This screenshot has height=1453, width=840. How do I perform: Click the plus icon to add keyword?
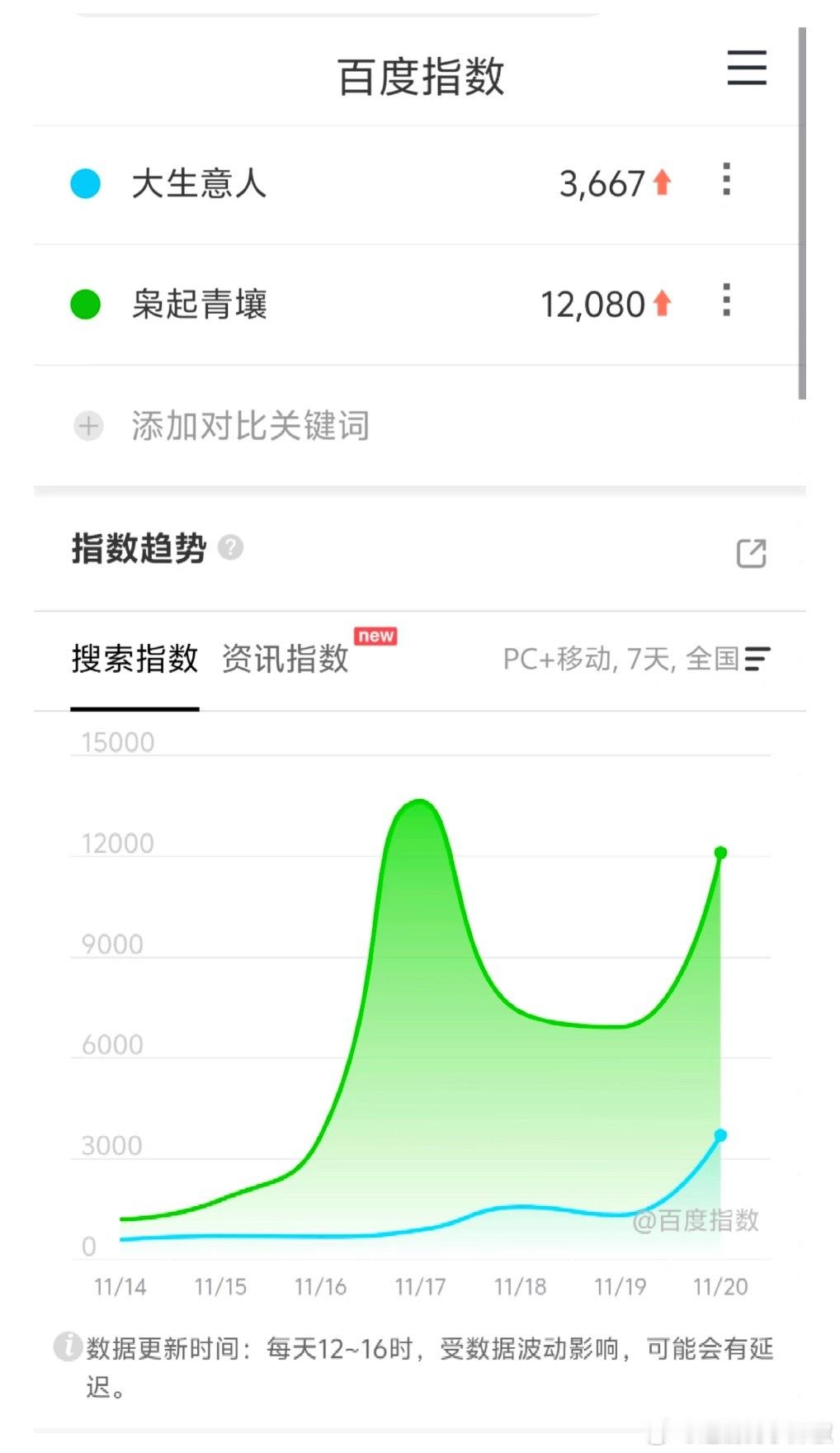pos(87,426)
